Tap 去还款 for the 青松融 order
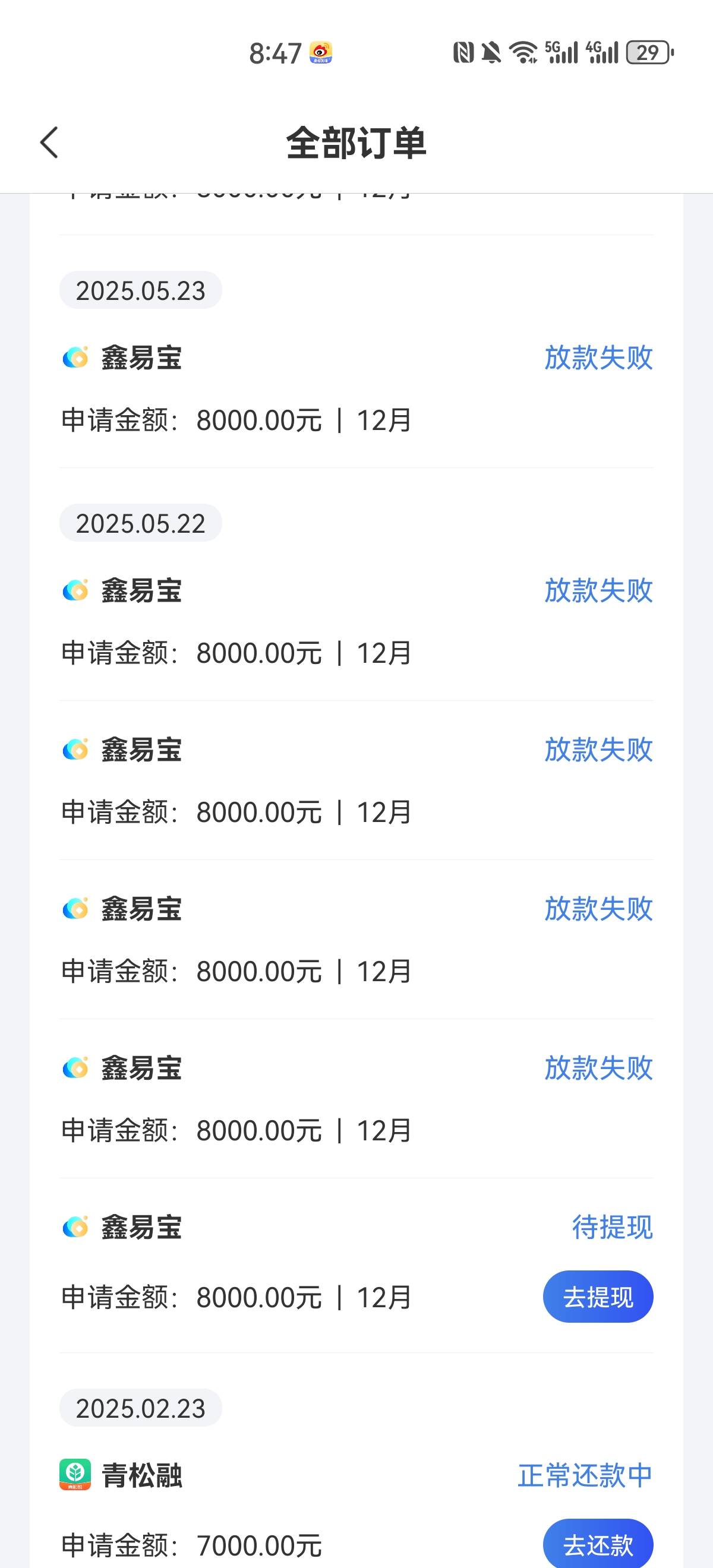 tap(598, 1544)
